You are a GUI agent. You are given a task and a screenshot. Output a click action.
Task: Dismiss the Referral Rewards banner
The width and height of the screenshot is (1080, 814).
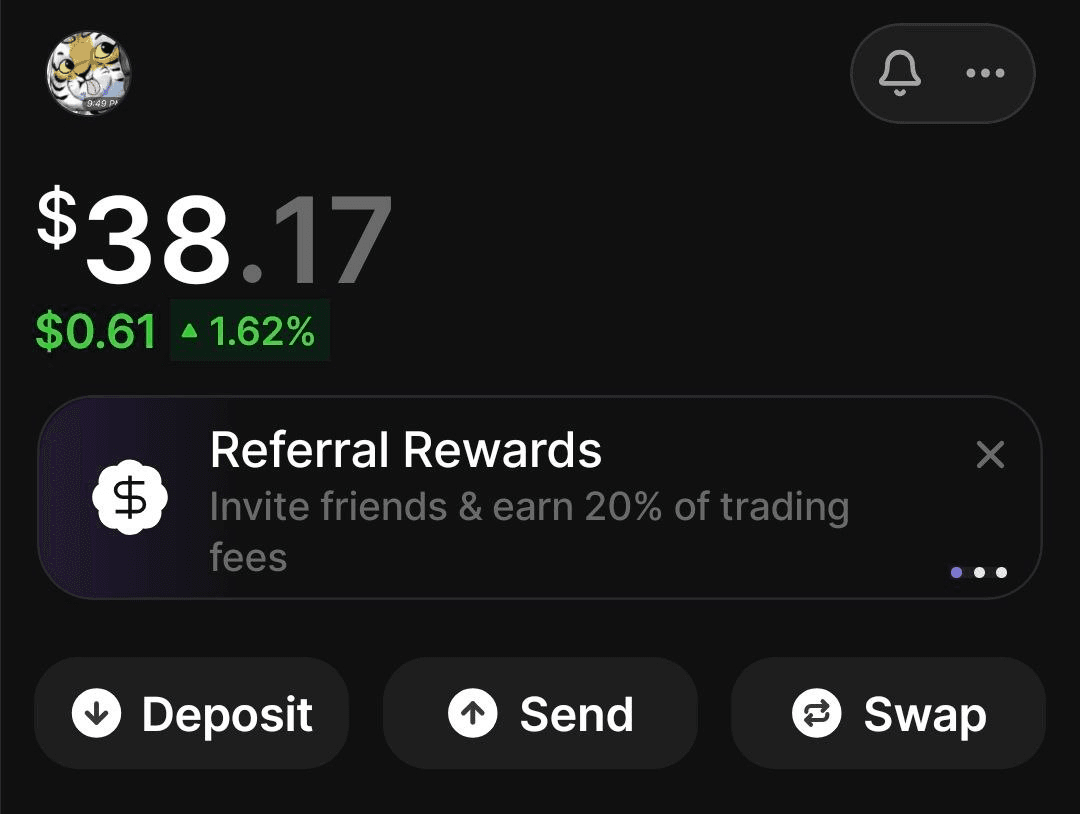click(990, 455)
